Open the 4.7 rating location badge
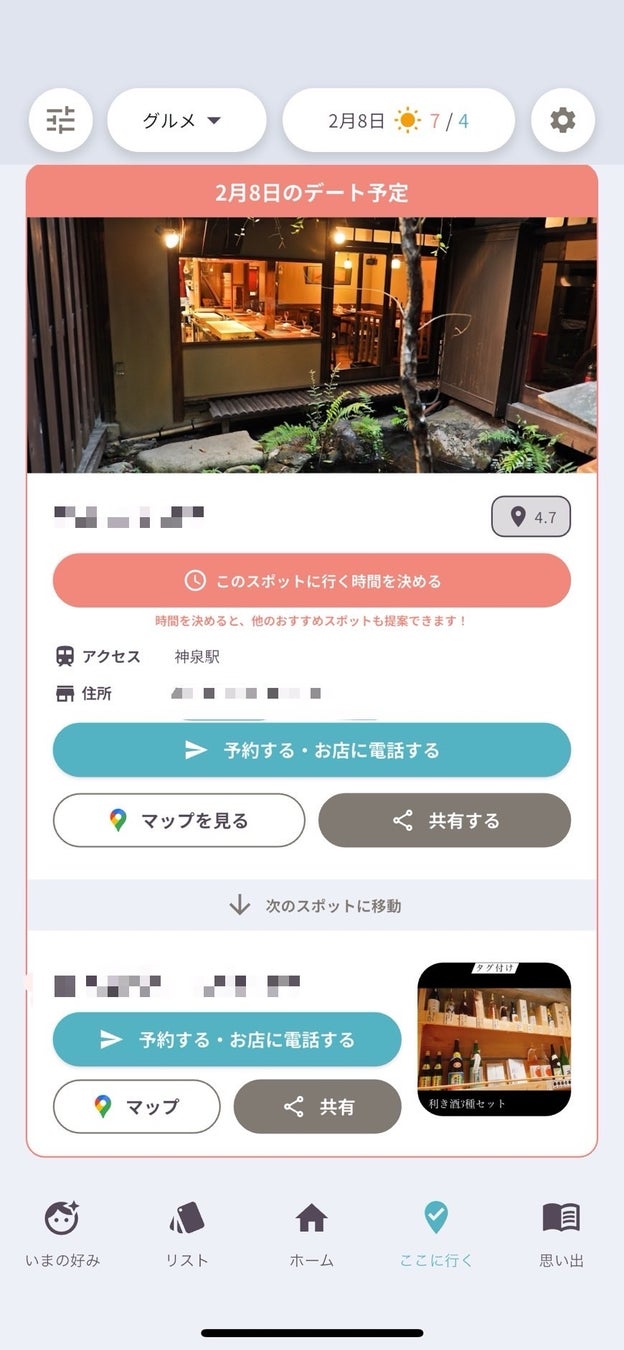 pos(531,517)
